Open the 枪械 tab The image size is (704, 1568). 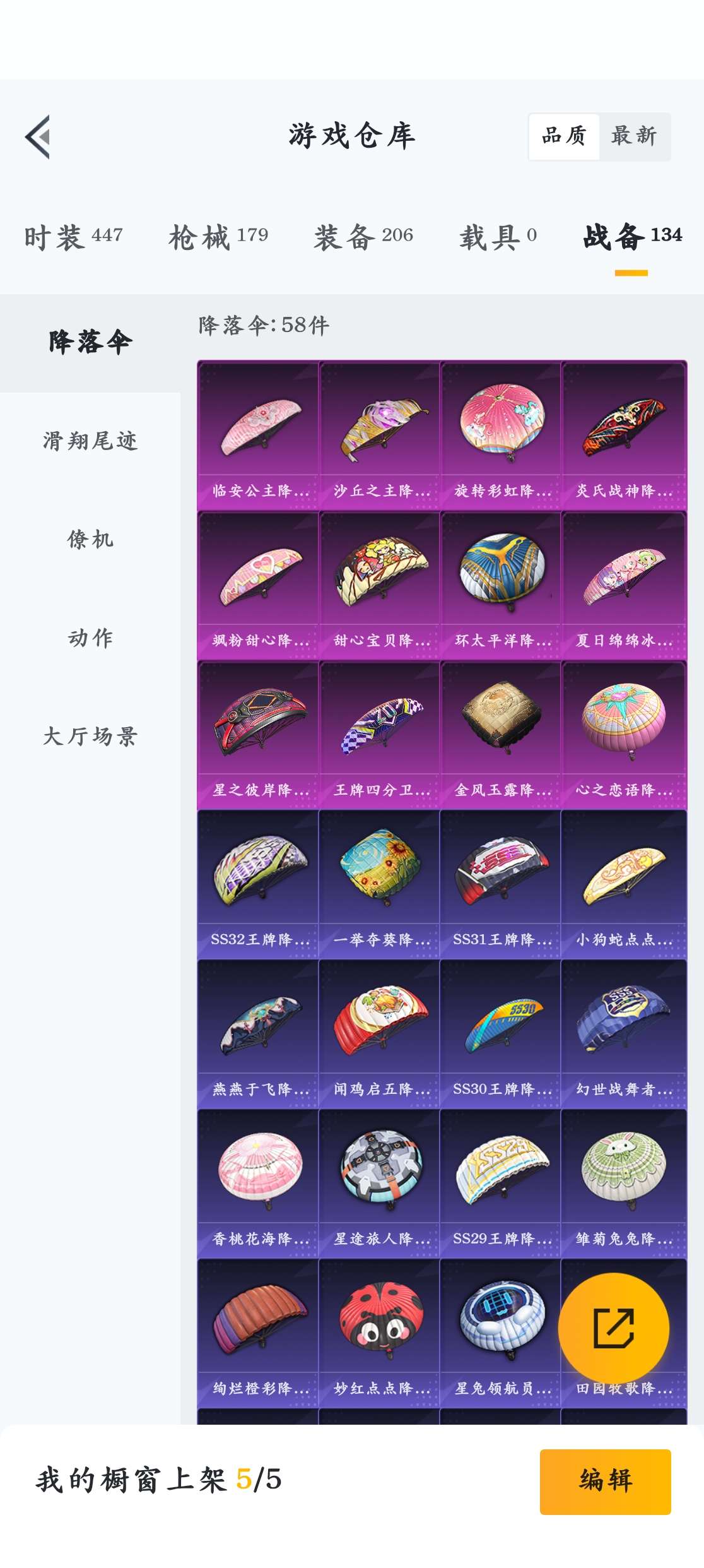[218, 237]
